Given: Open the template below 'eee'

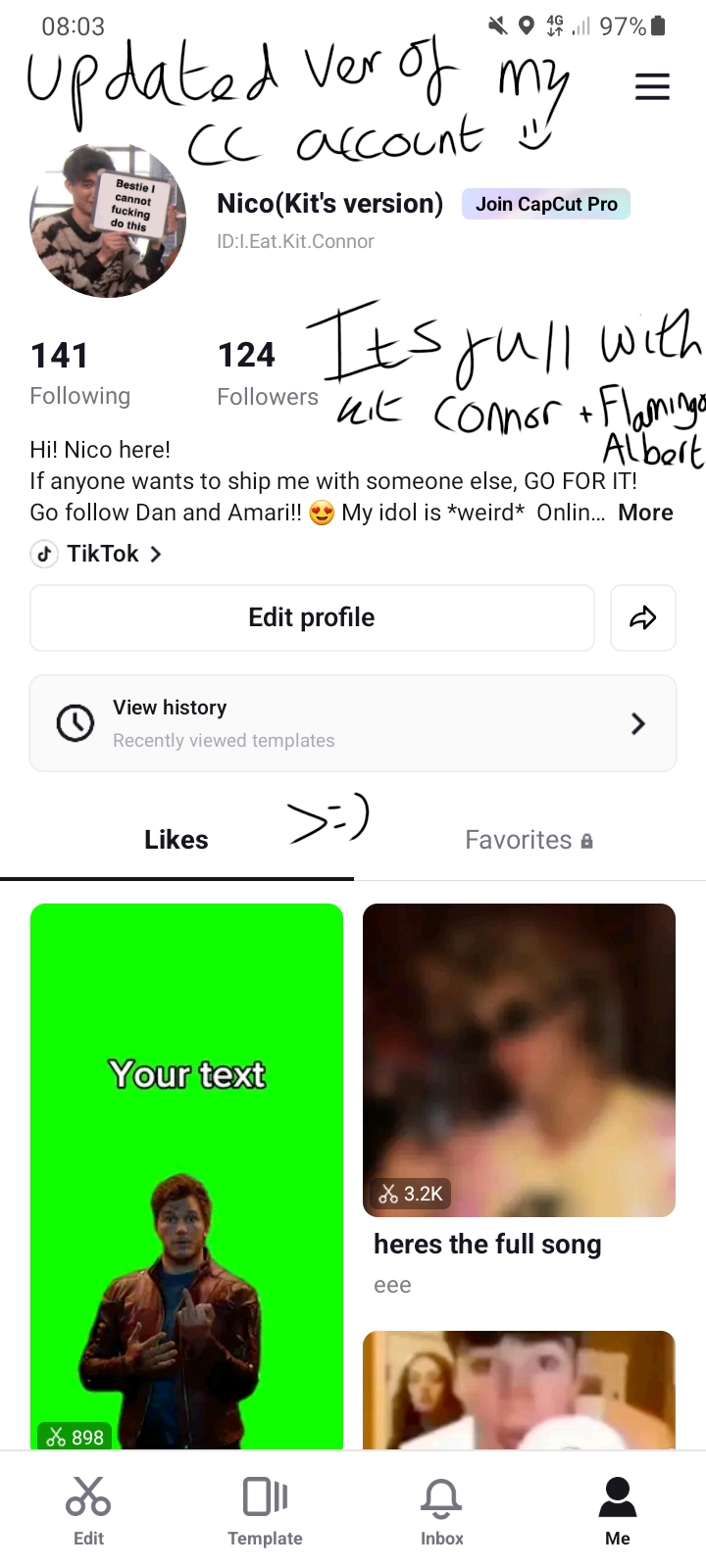Looking at the screenshot, I should (x=519, y=1390).
